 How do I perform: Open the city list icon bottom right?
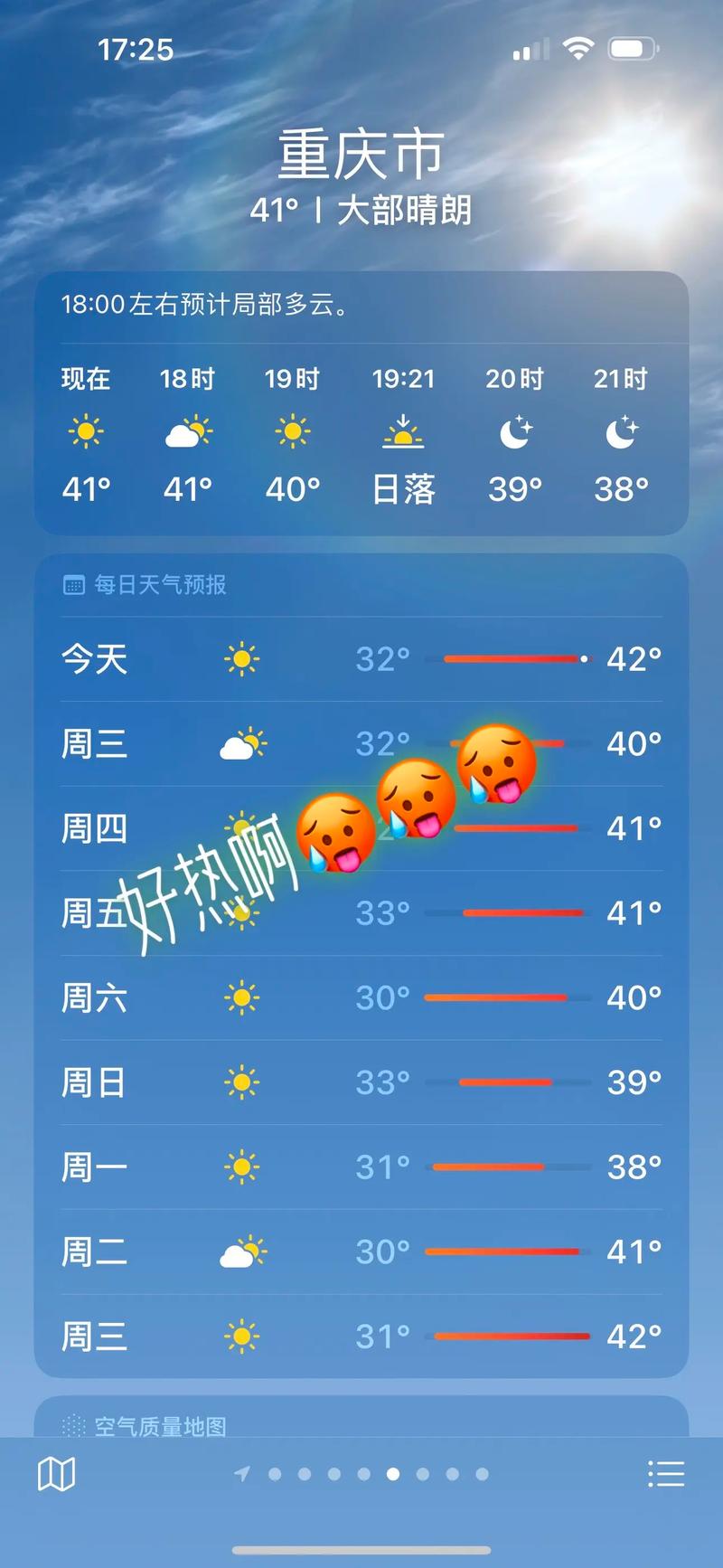(666, 1472)
